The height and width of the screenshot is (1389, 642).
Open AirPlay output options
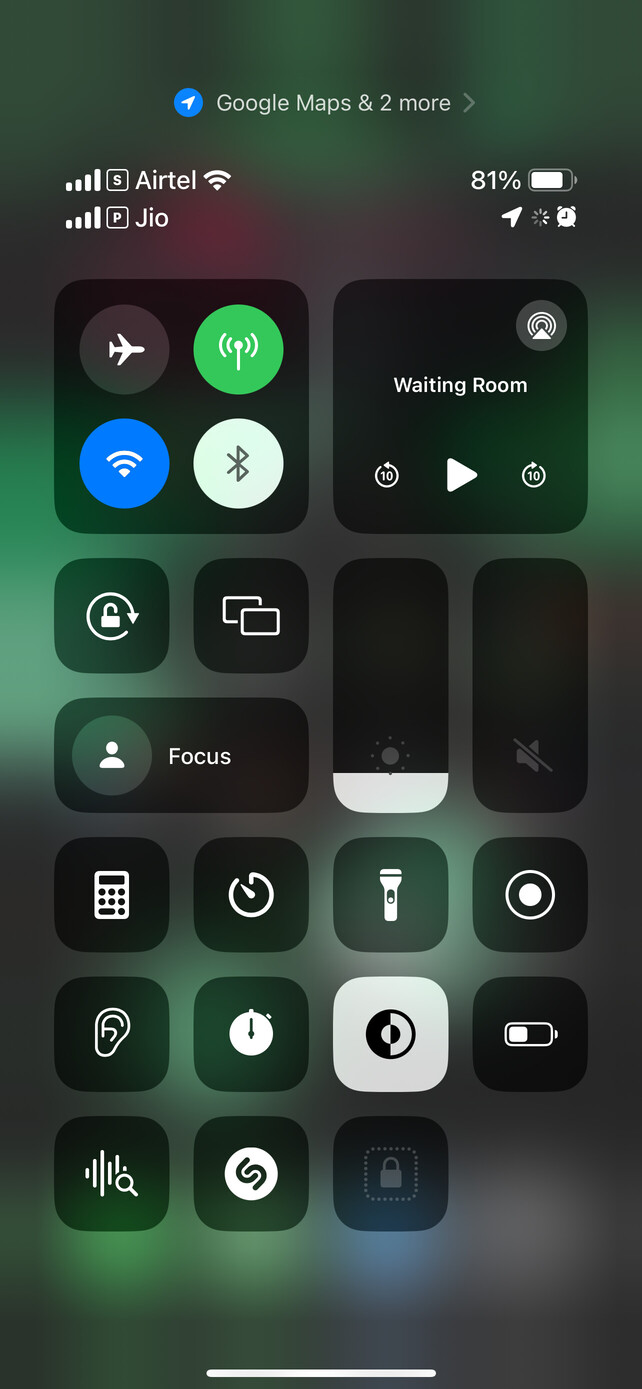click(541, 326)
